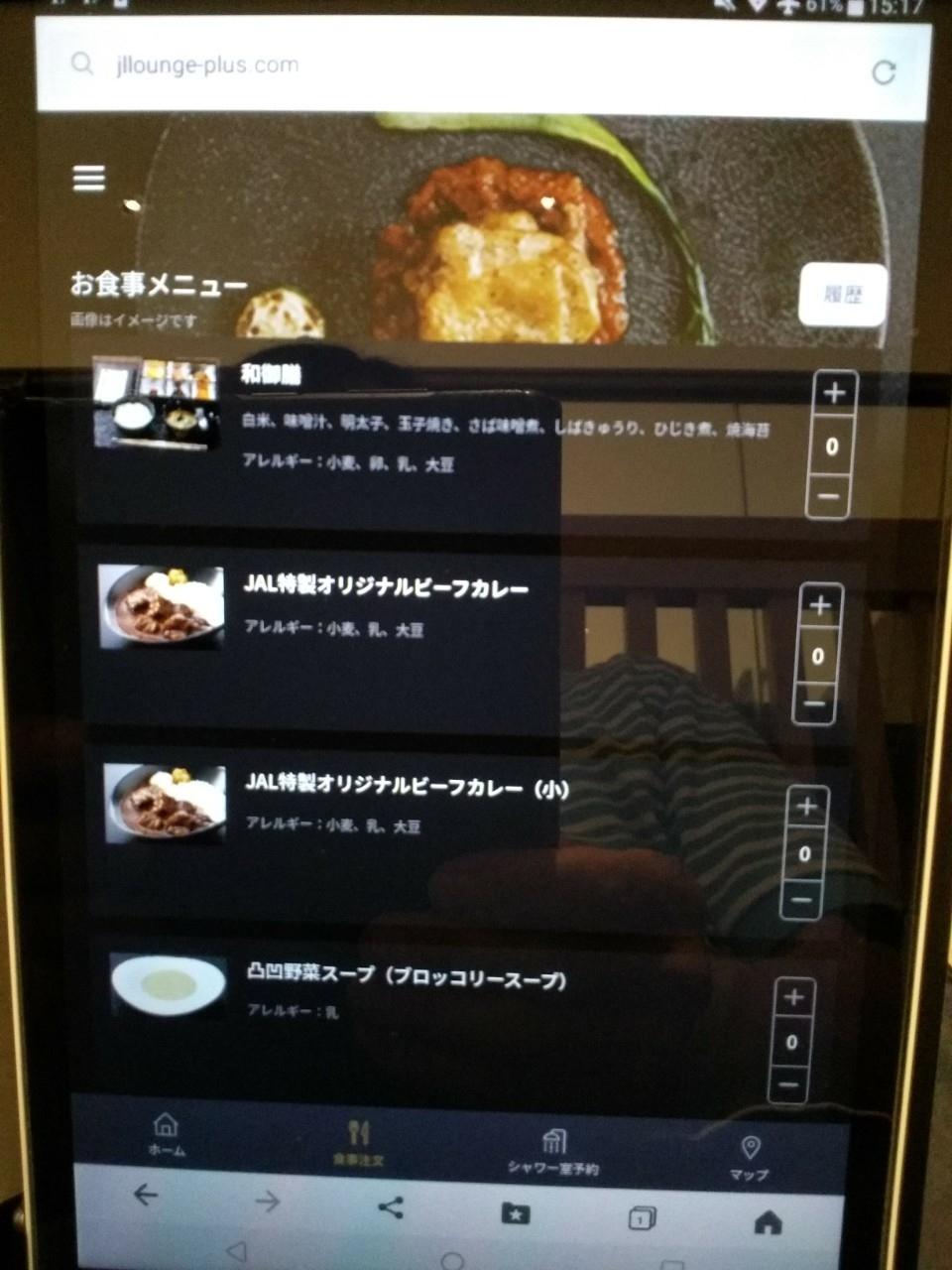Switch to the ホーム tab
This screenshot has height=1270, width=952.
[166, 1134]
